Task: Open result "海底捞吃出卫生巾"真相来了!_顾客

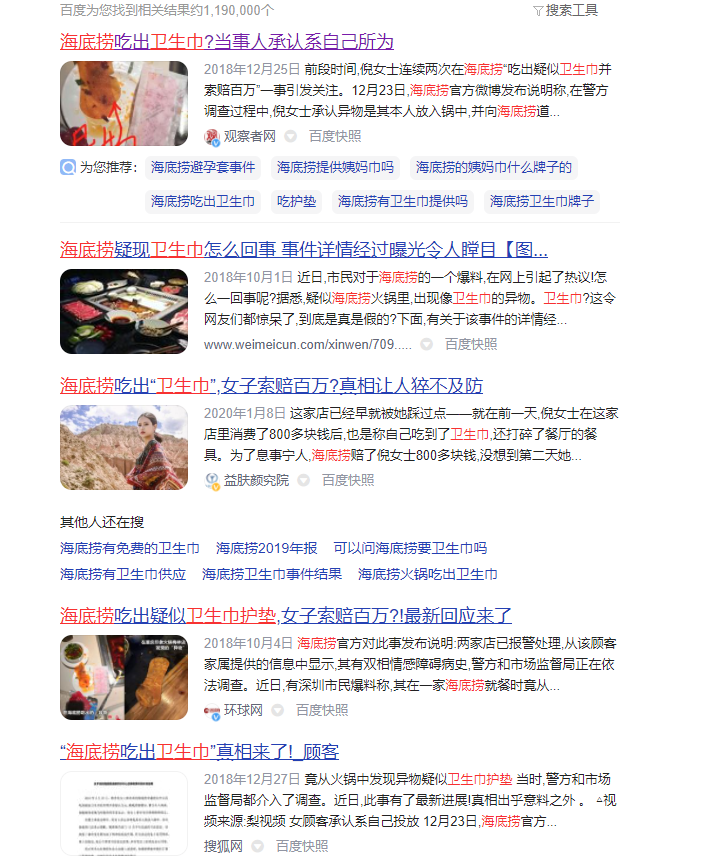Action: (x=199, y=751)
